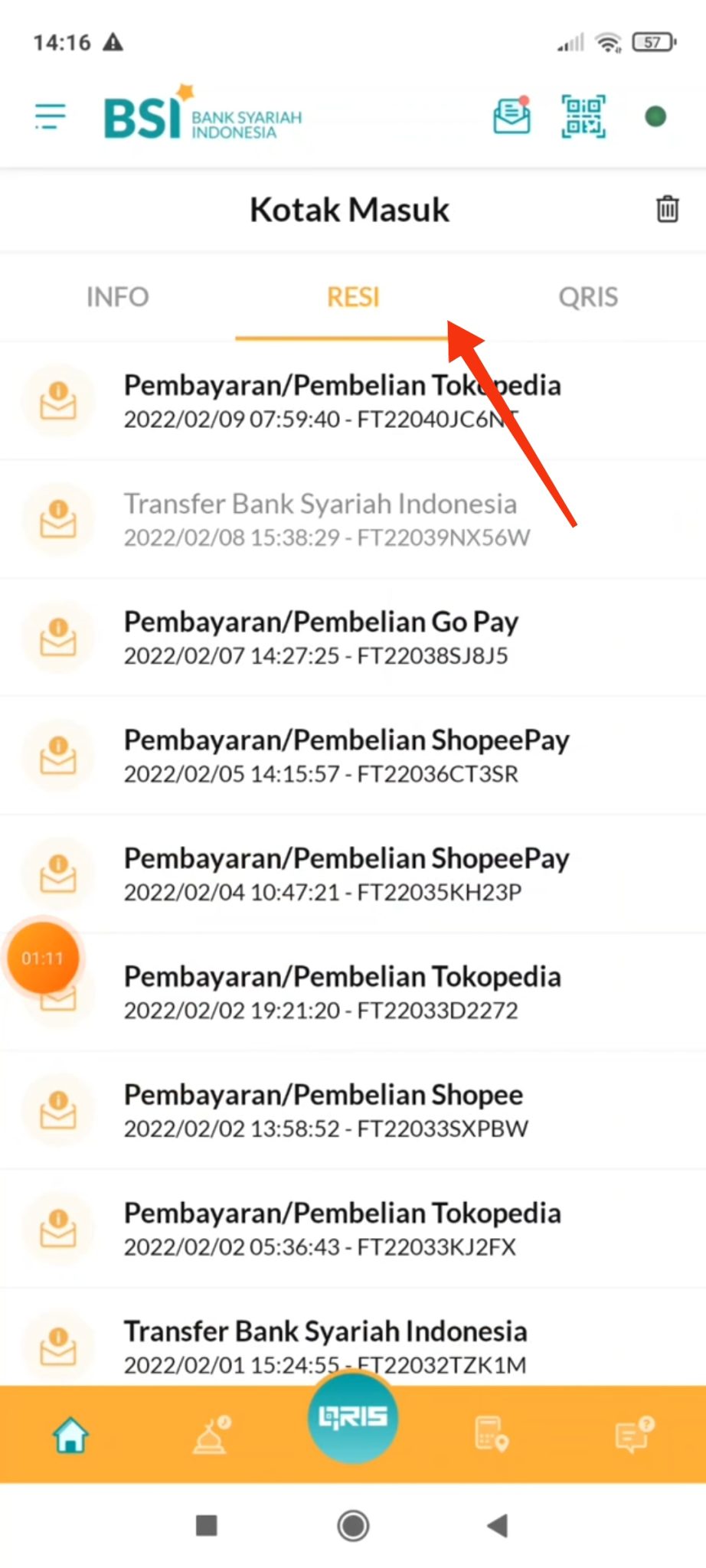Switch to the QRIS tab
706x1568 pixels.
click(x=589, y=297)
